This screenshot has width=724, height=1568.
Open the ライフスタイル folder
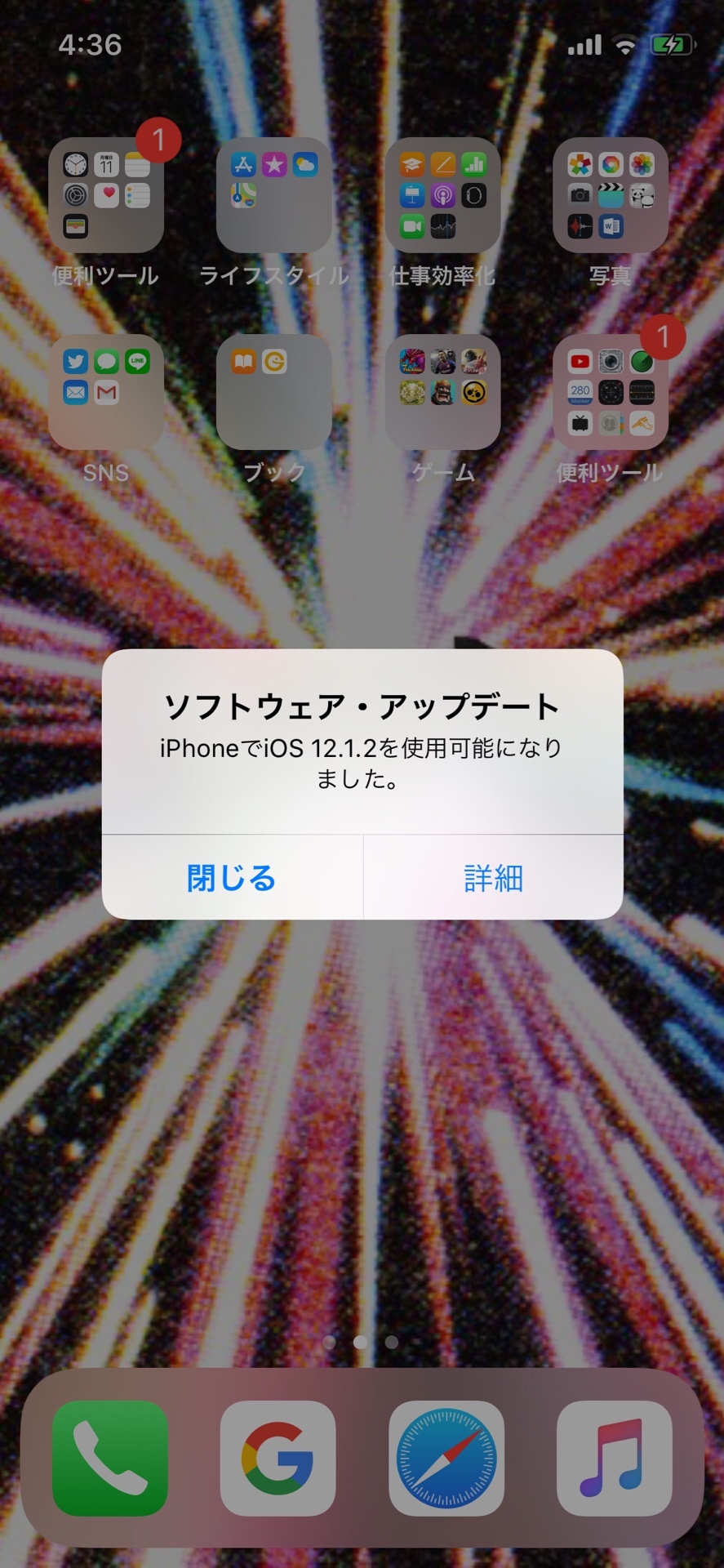click(x=274, y=195)
